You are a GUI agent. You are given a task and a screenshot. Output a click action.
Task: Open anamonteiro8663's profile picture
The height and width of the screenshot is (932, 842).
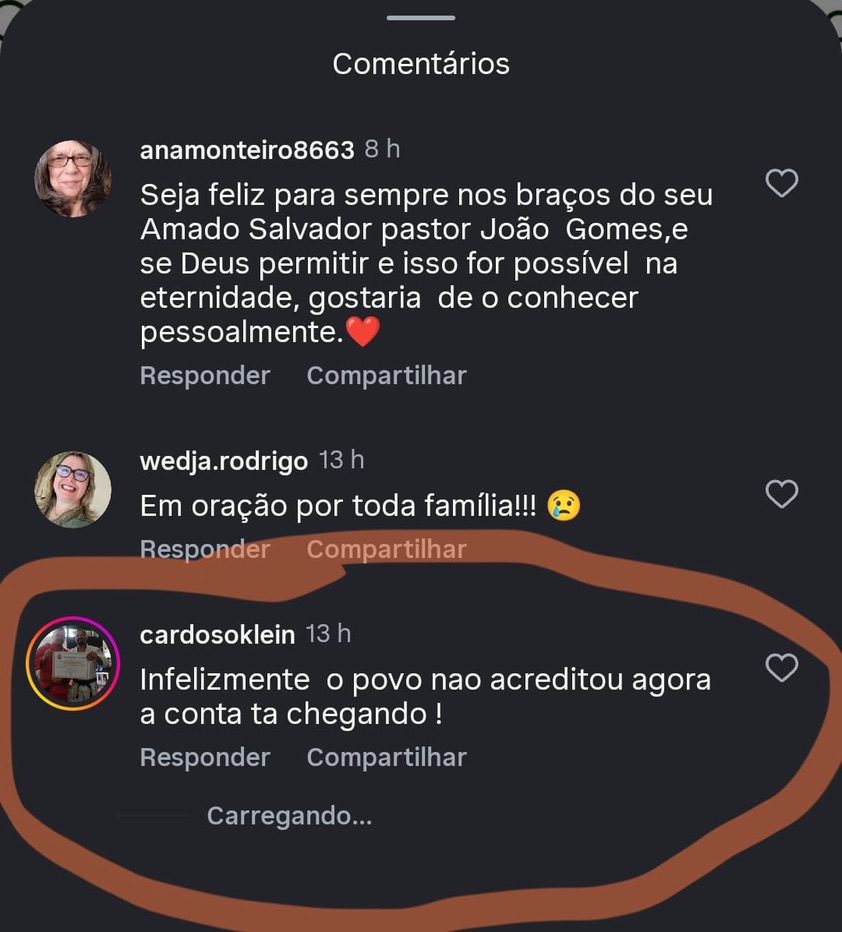[73, 179]
